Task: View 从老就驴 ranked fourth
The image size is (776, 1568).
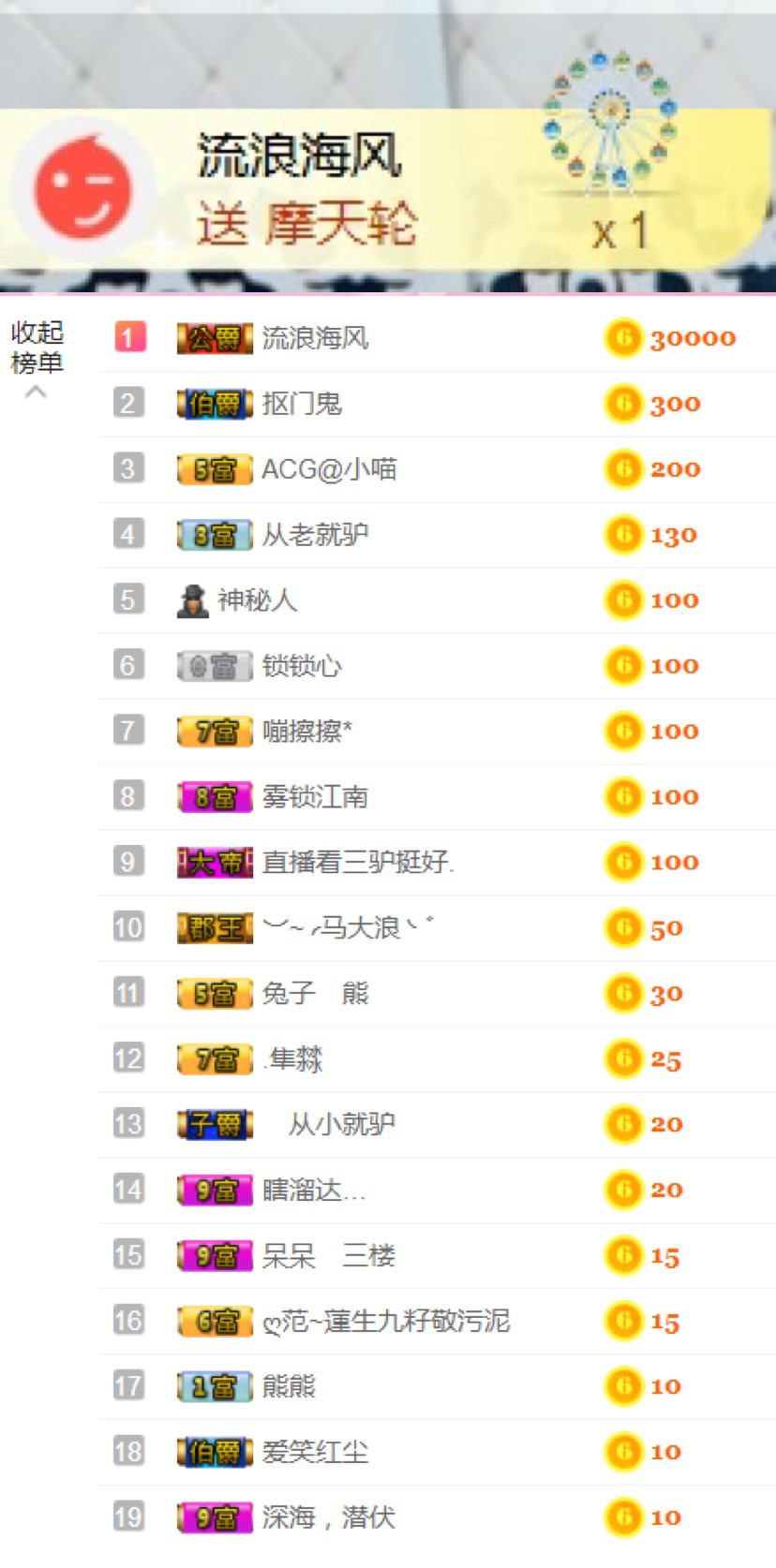Action: click(x=315, y=535)
